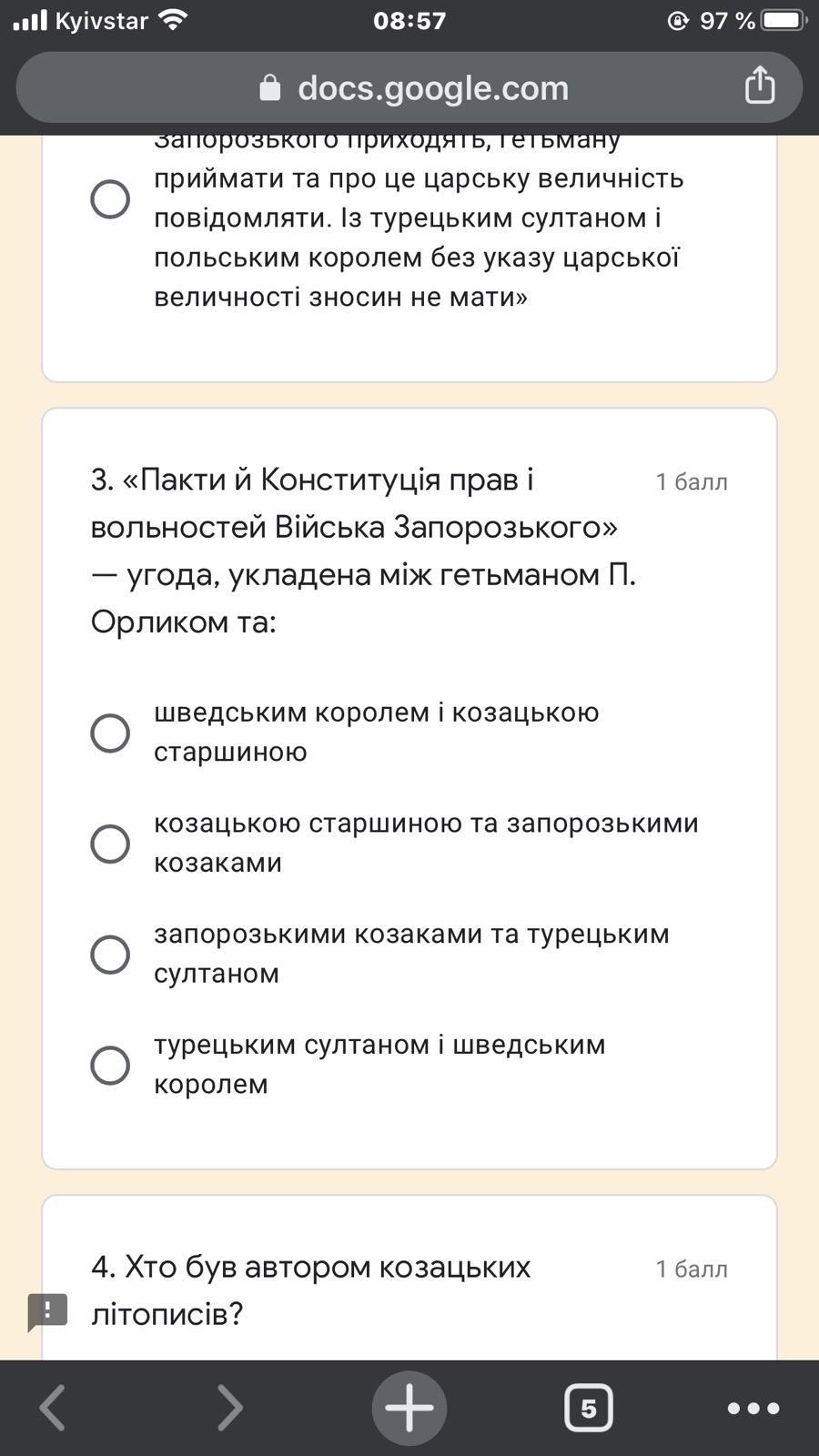Mark «турецьким султаном і шведським королем»
819x1456 pixels.
(x=110, y=1065)
